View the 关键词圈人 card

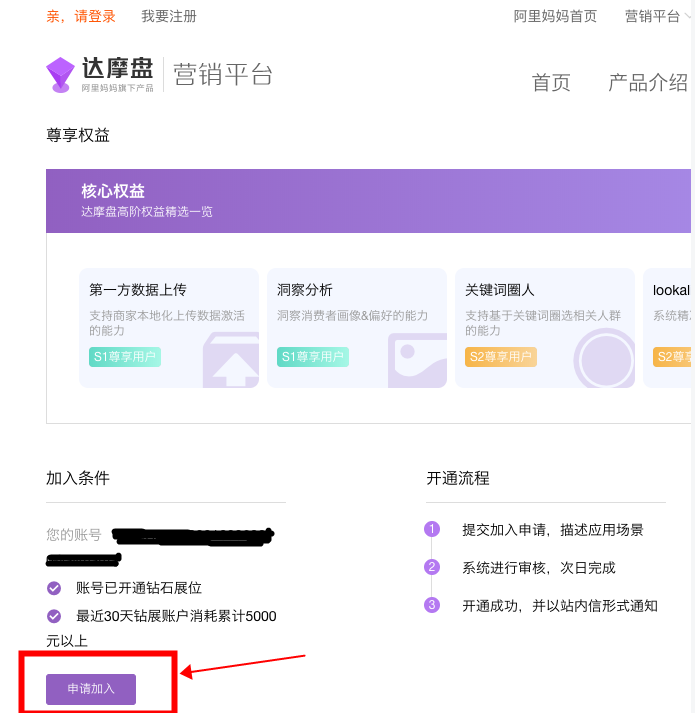pos(544,327)
